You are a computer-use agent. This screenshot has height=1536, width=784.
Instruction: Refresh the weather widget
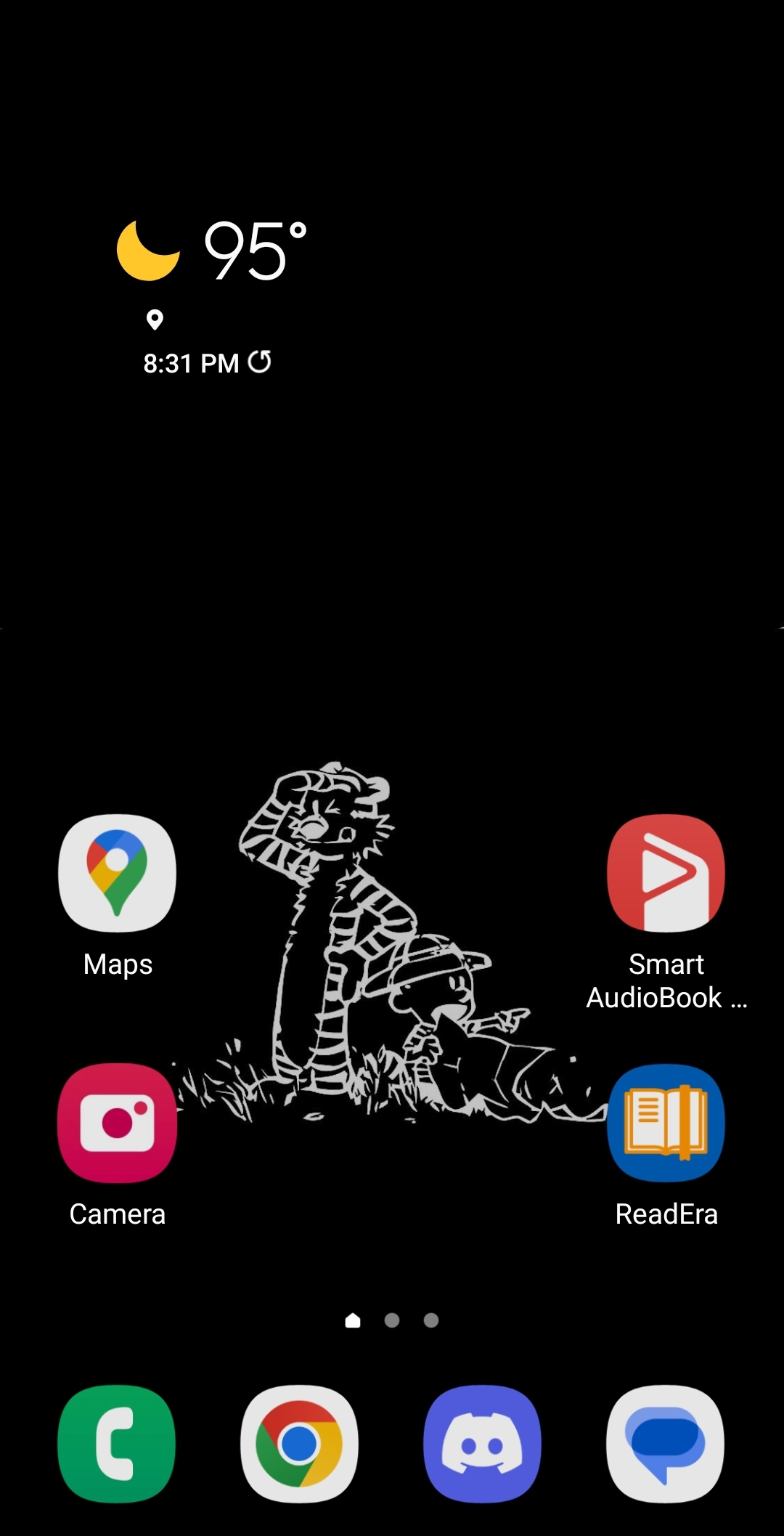point(260,362)
